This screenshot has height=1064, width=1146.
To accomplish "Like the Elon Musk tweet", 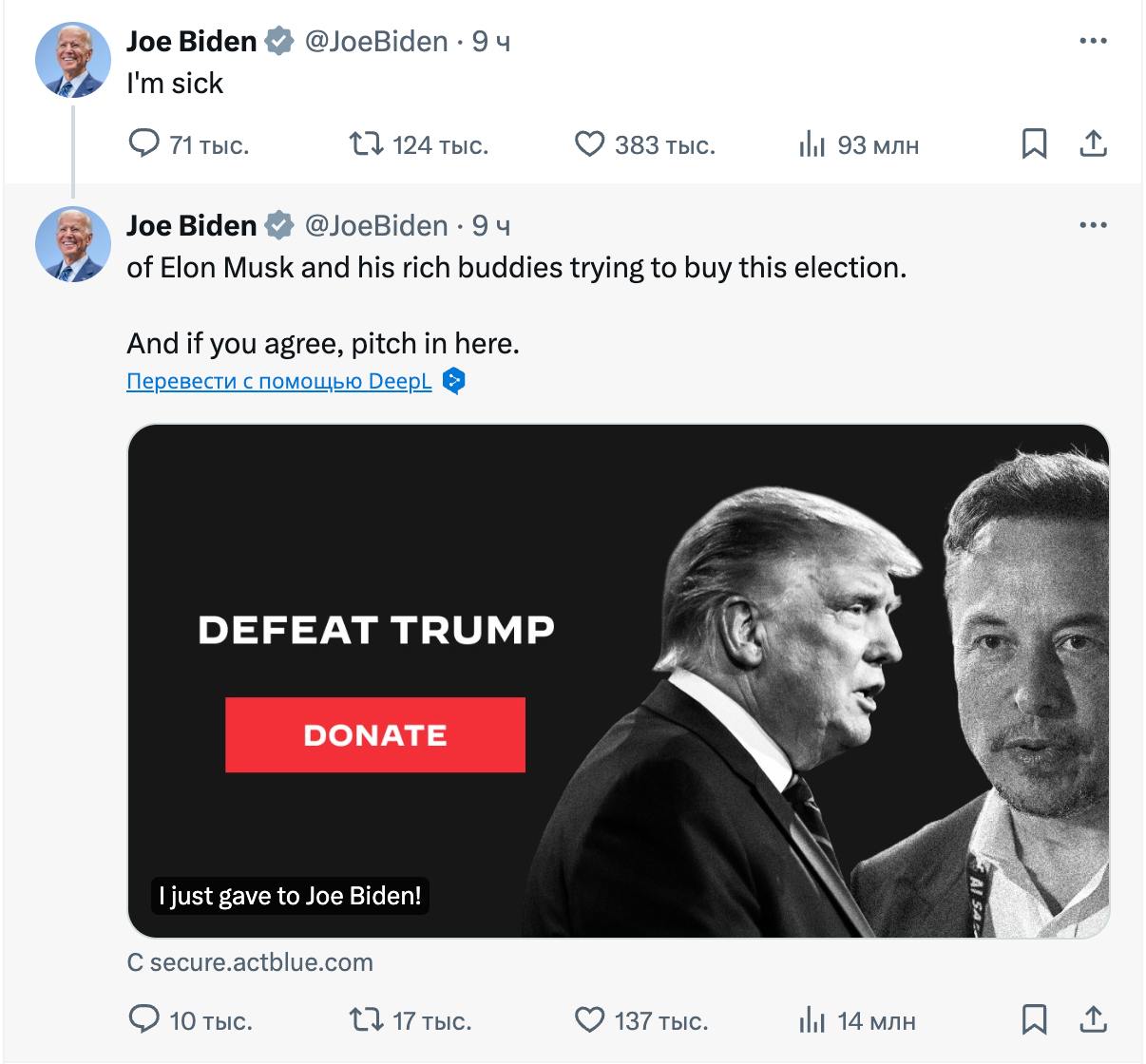I will [x=589, y=1020].
